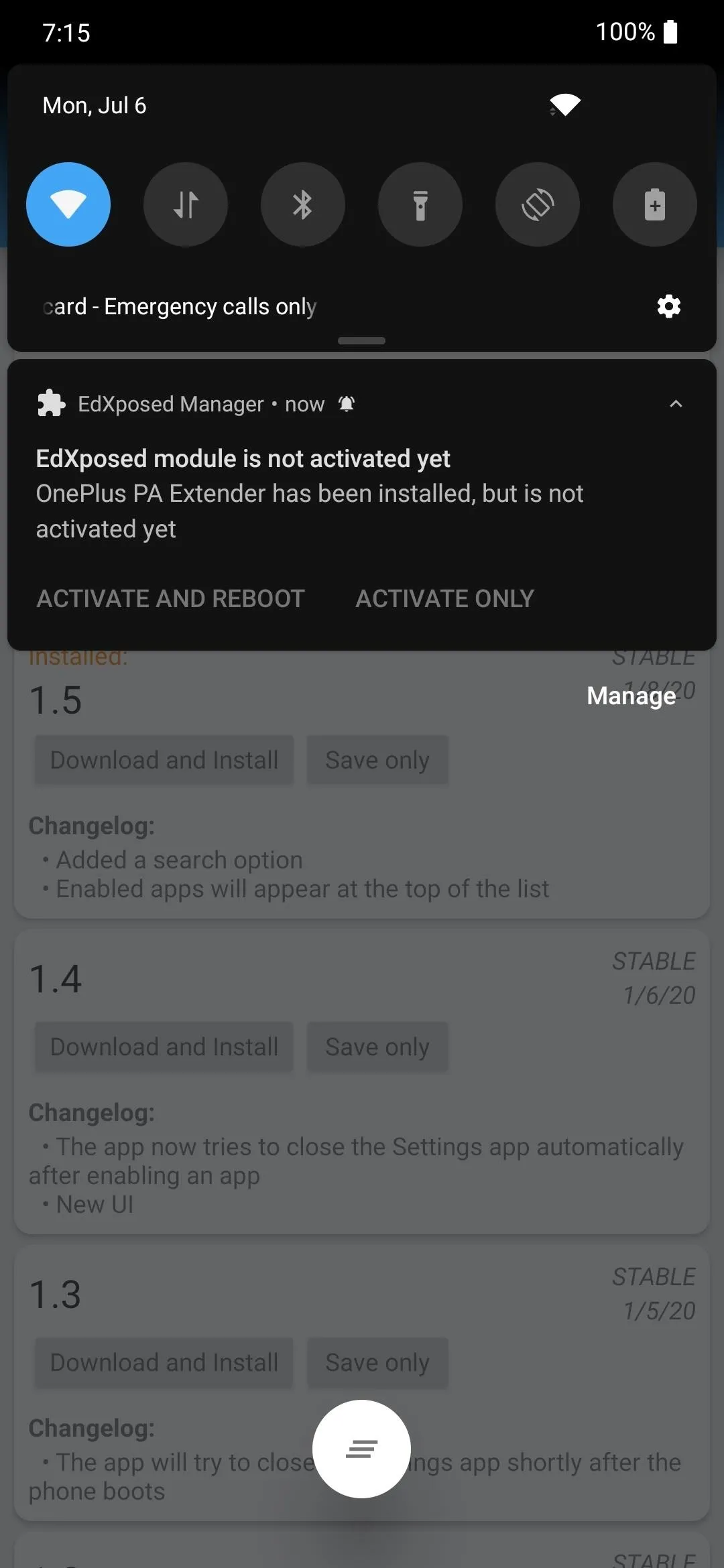Tap Save only for version 1.5

tap(377, 760)
